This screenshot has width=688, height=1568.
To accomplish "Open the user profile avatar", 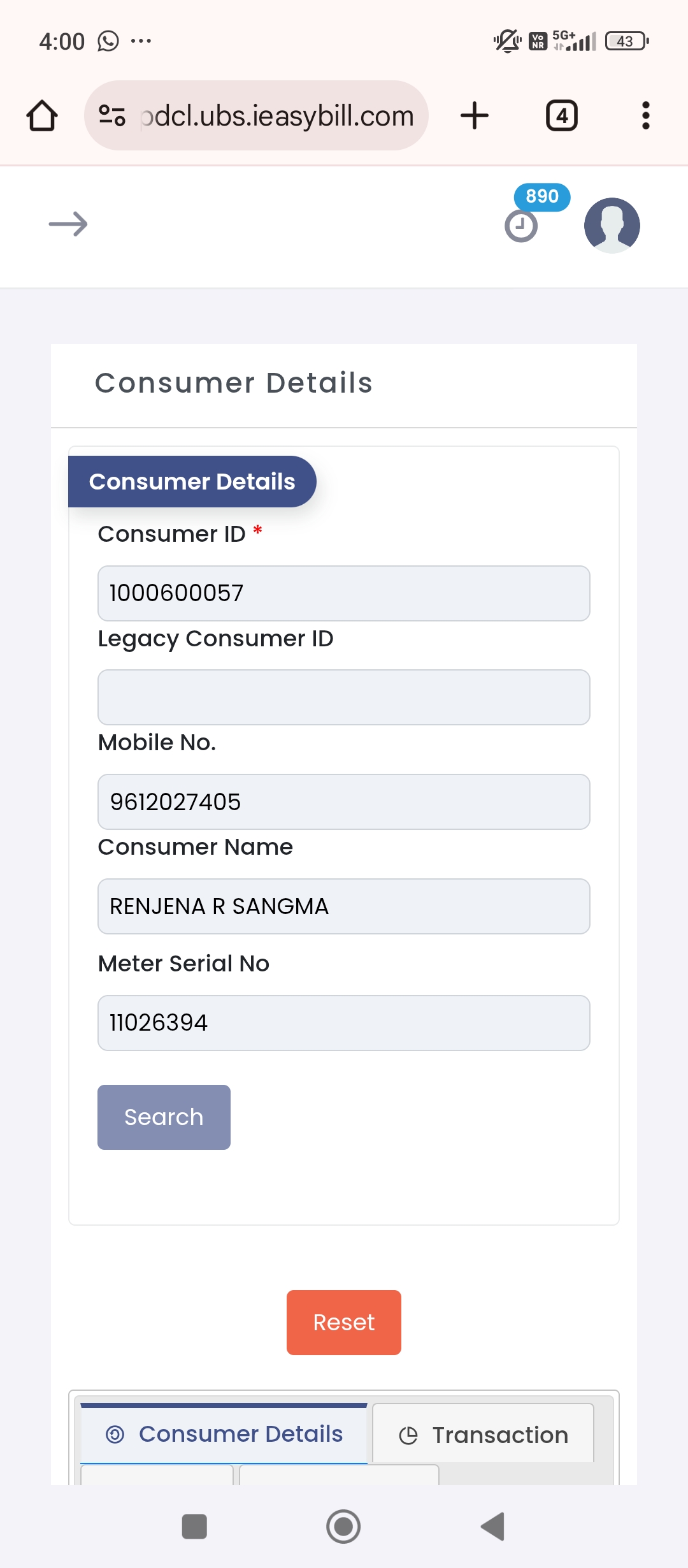I will [612, 225].
